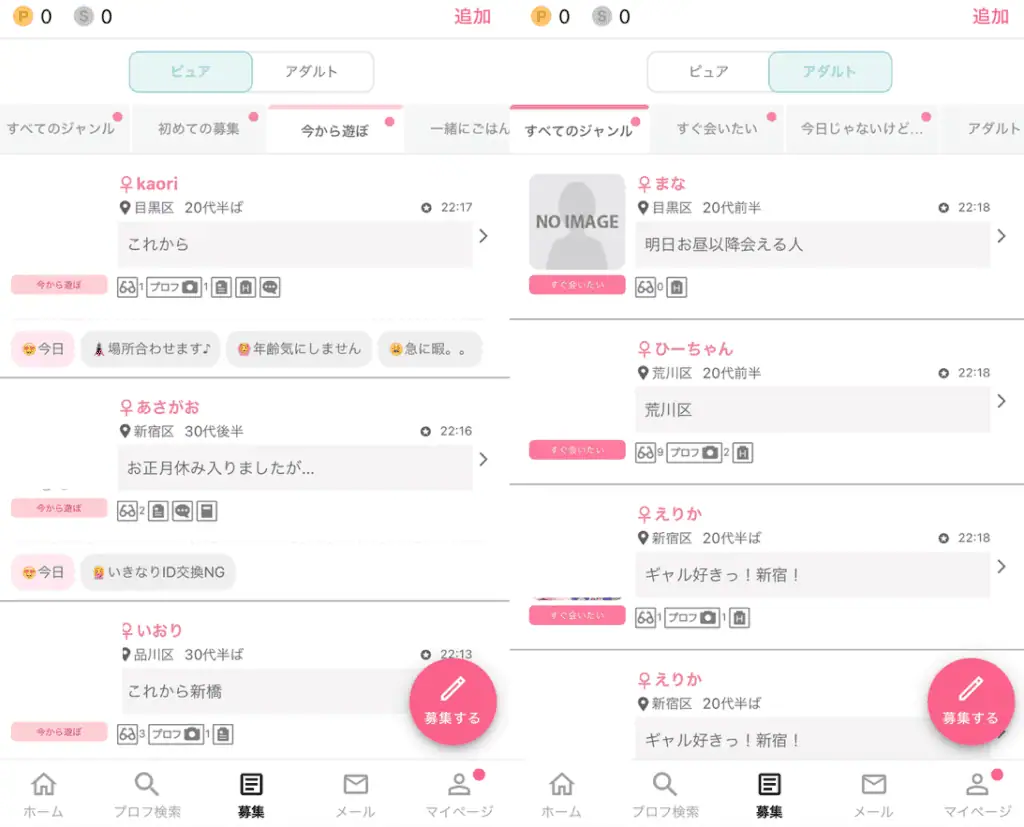Image resolution: width=1024 pixels, height=827 pixels.
Task: Switch to the 初めての募集 genre tab
Action: [199, 129]
